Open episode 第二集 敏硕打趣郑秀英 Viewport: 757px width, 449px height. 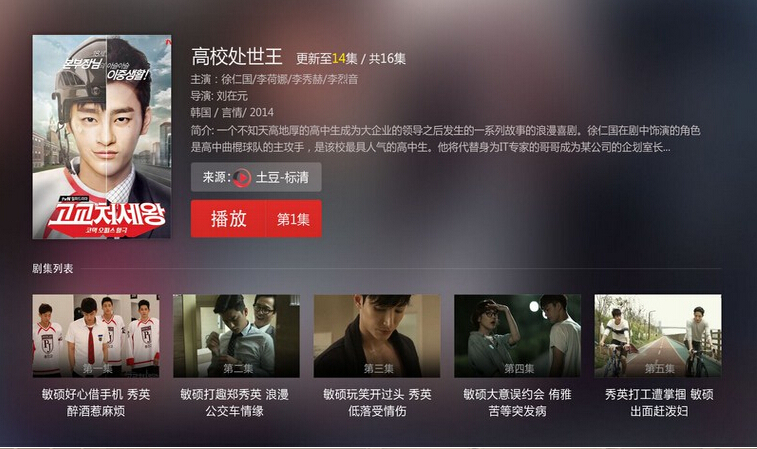(236, 335)
